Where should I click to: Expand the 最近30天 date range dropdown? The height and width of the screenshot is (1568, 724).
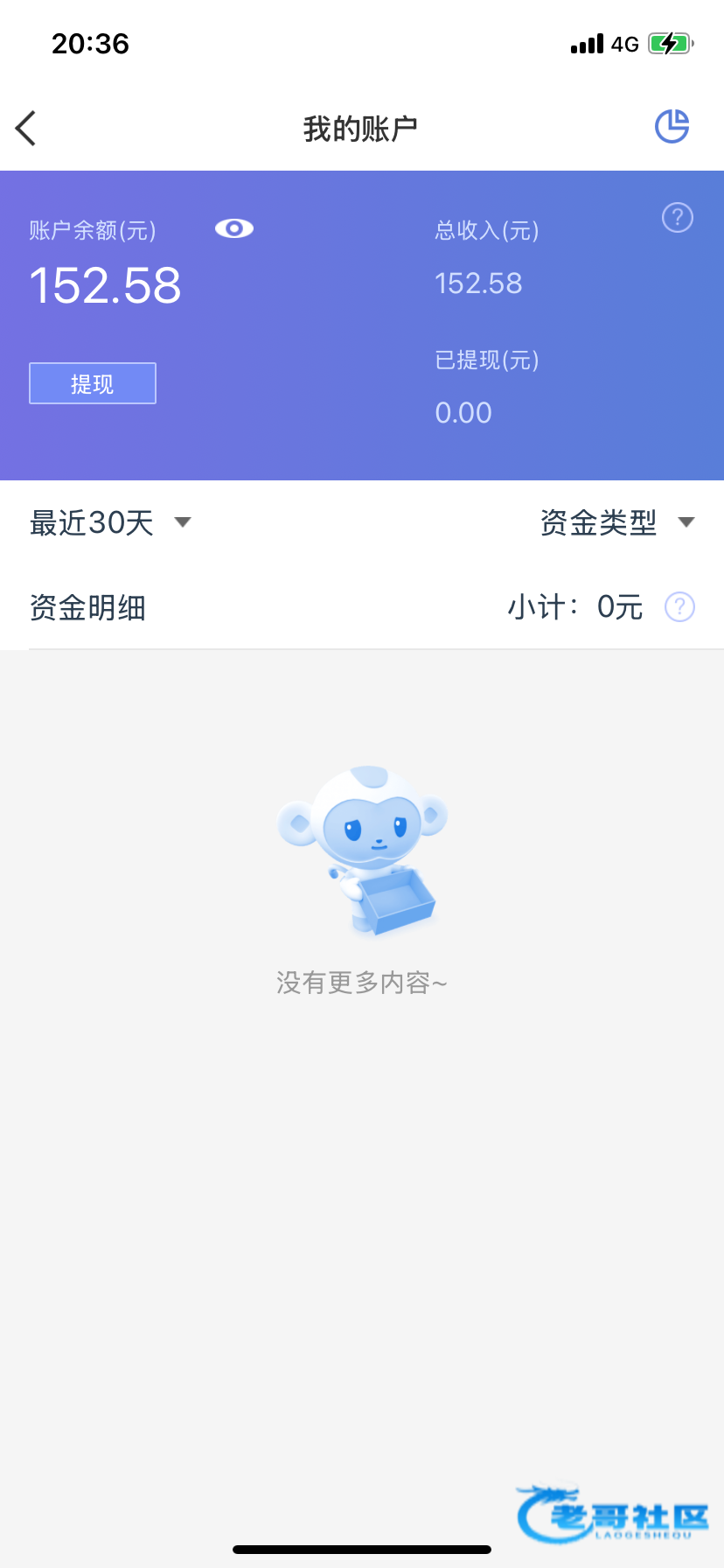(x=111, y=522)
